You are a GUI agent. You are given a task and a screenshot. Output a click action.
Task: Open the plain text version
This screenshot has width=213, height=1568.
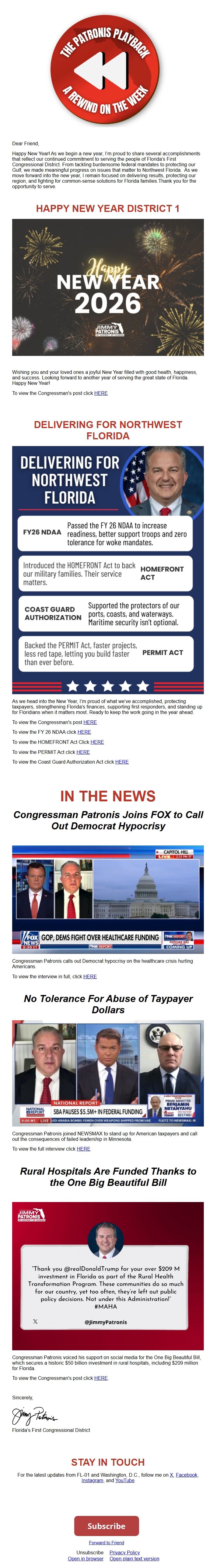pos(134,1559)
